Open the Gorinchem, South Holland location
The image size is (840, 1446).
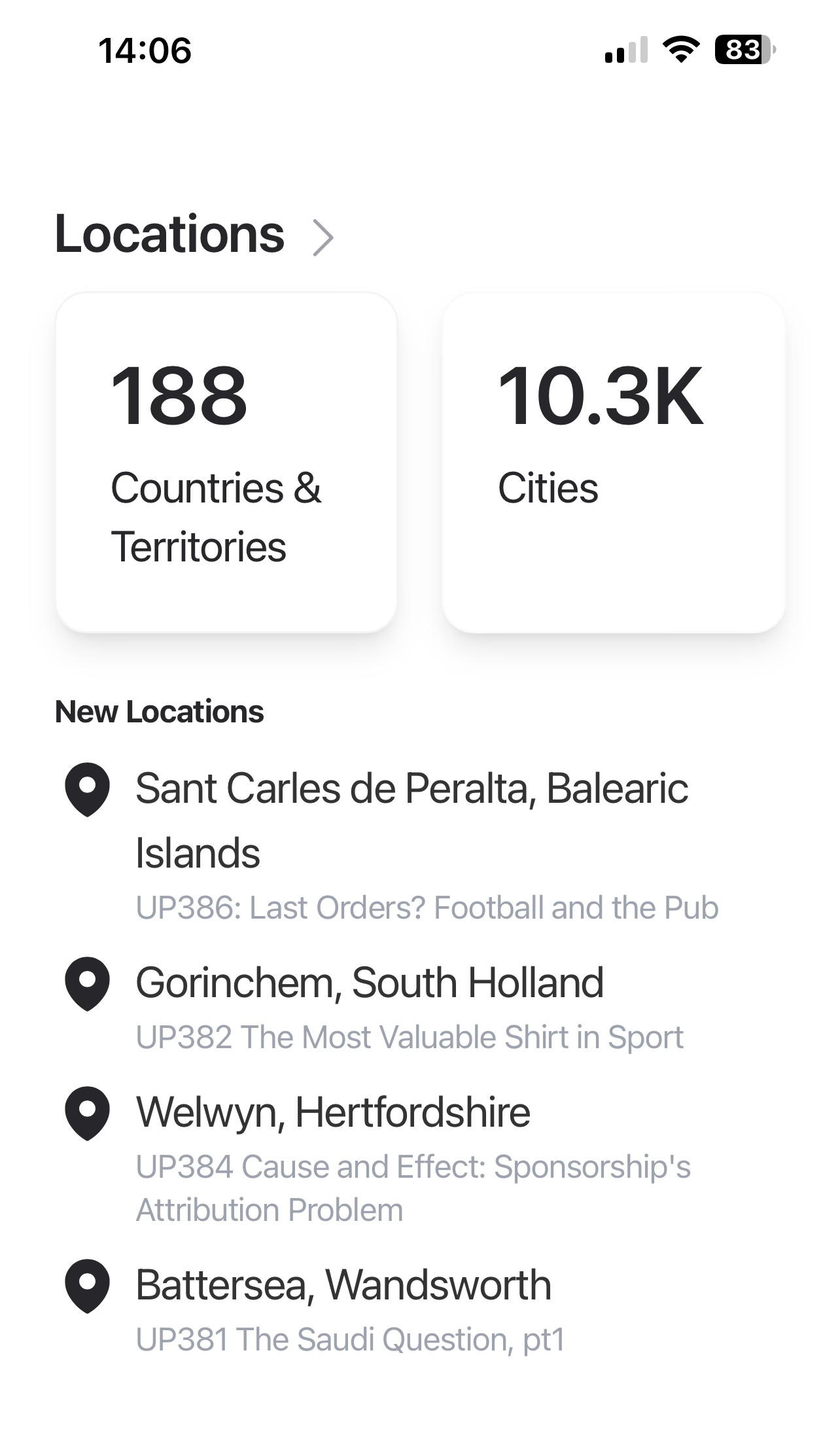coord(419,1006)
